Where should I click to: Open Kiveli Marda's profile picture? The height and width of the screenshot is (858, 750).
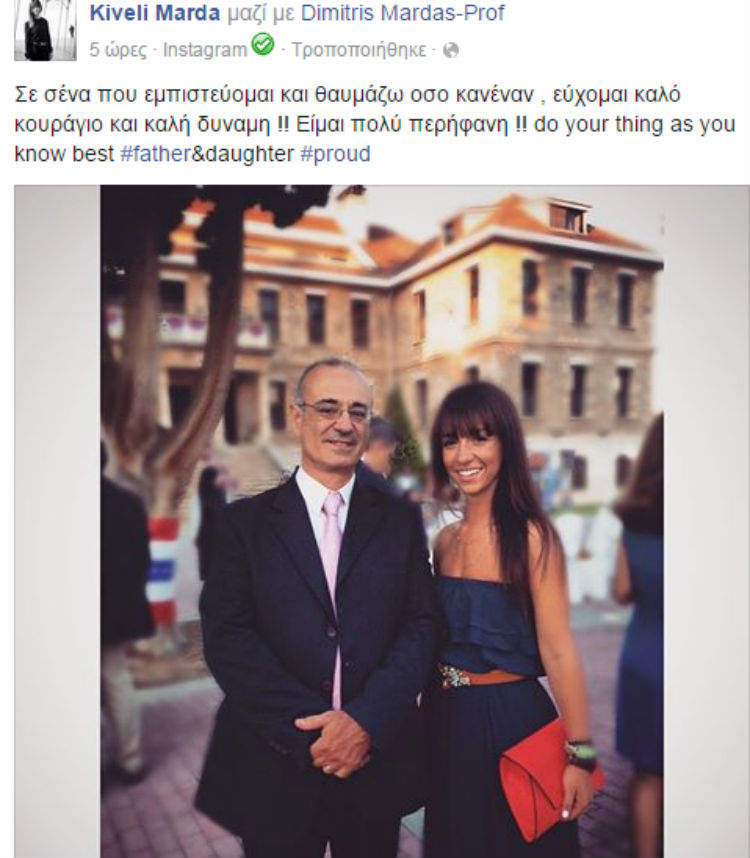(x=43, y=30)
